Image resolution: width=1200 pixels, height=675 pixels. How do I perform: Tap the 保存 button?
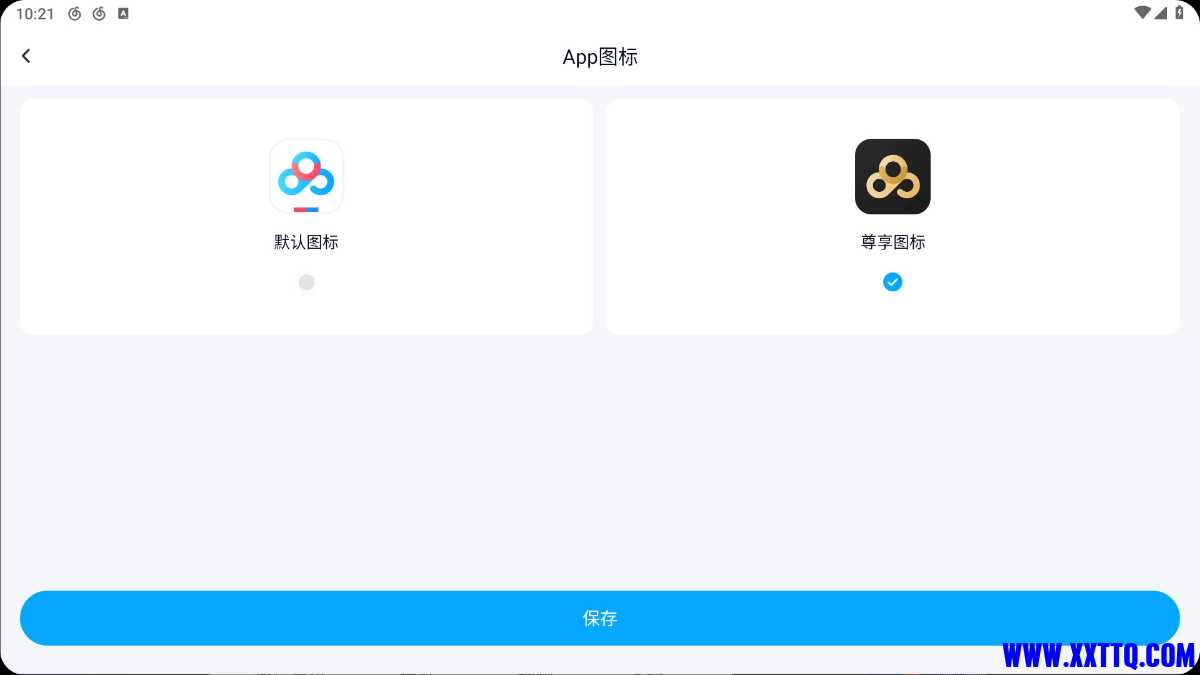(x=600, y=618)
